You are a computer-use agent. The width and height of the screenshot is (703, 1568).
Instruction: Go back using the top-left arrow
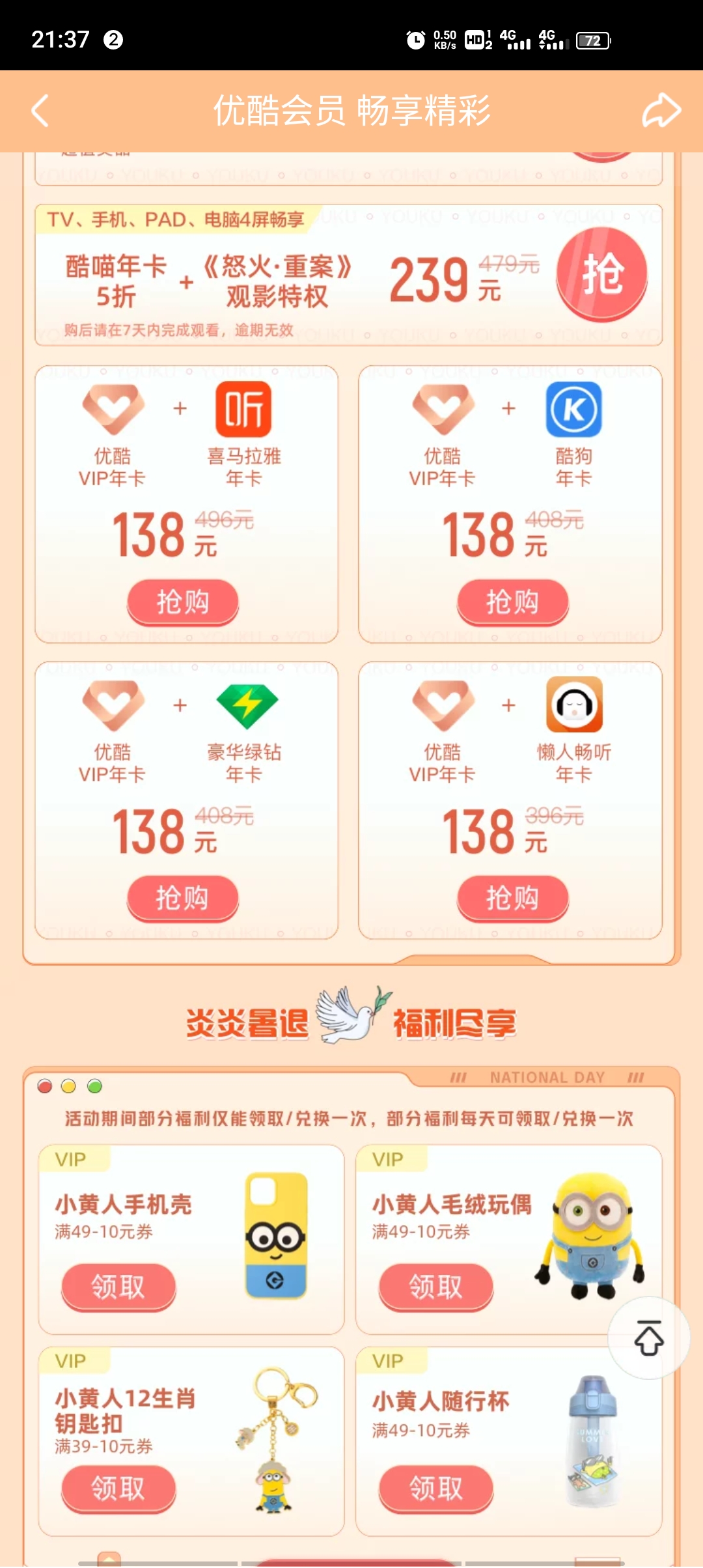coord(40,111)
